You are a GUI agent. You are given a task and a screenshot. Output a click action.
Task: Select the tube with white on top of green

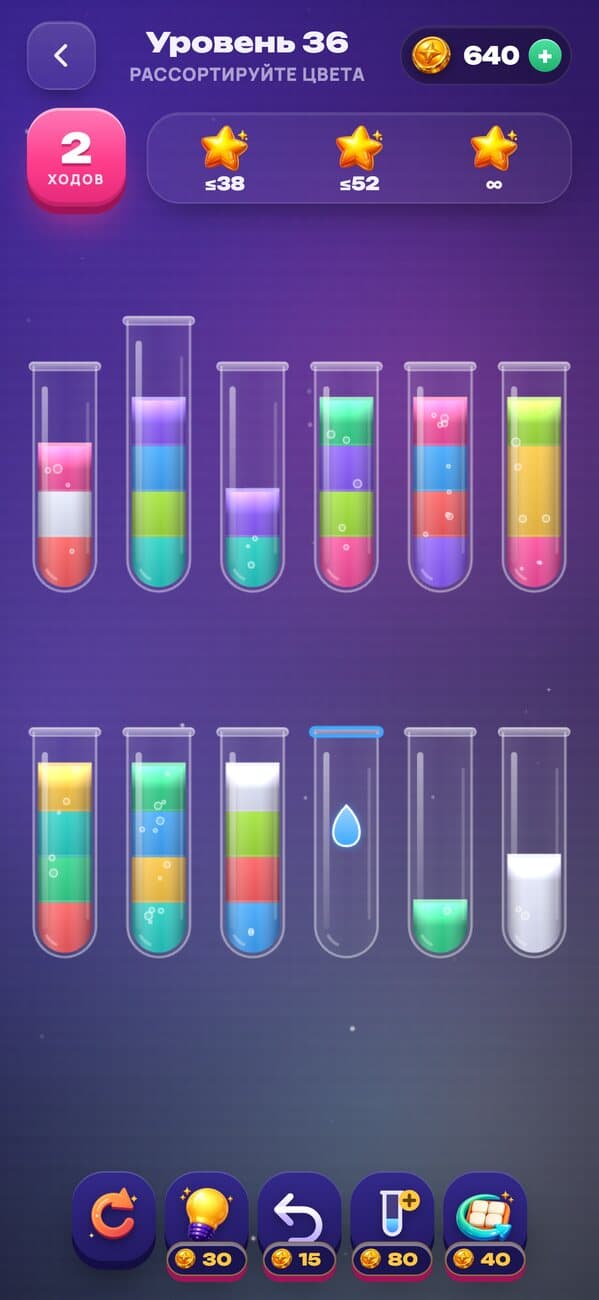point(252,842)
